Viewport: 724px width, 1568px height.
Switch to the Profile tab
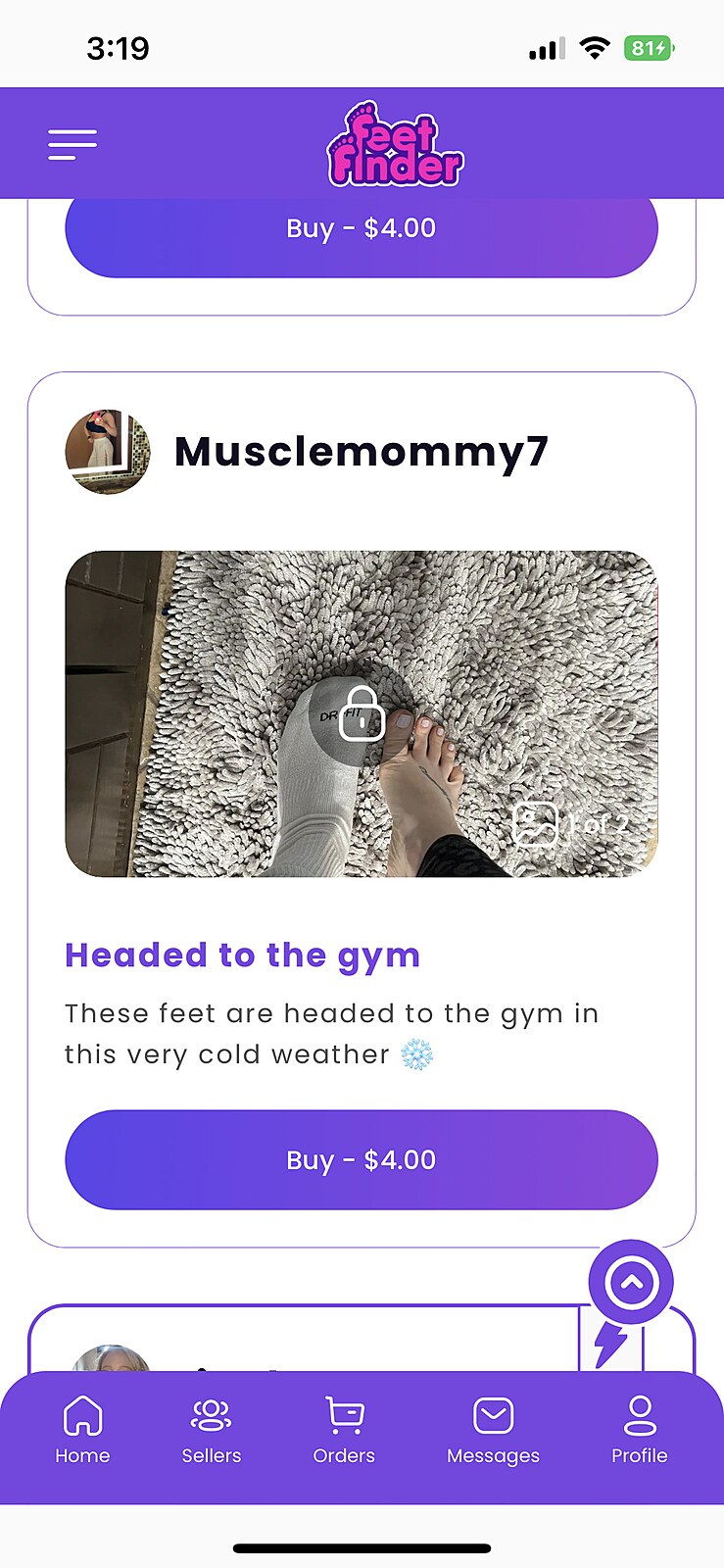tap(639, 1430)
